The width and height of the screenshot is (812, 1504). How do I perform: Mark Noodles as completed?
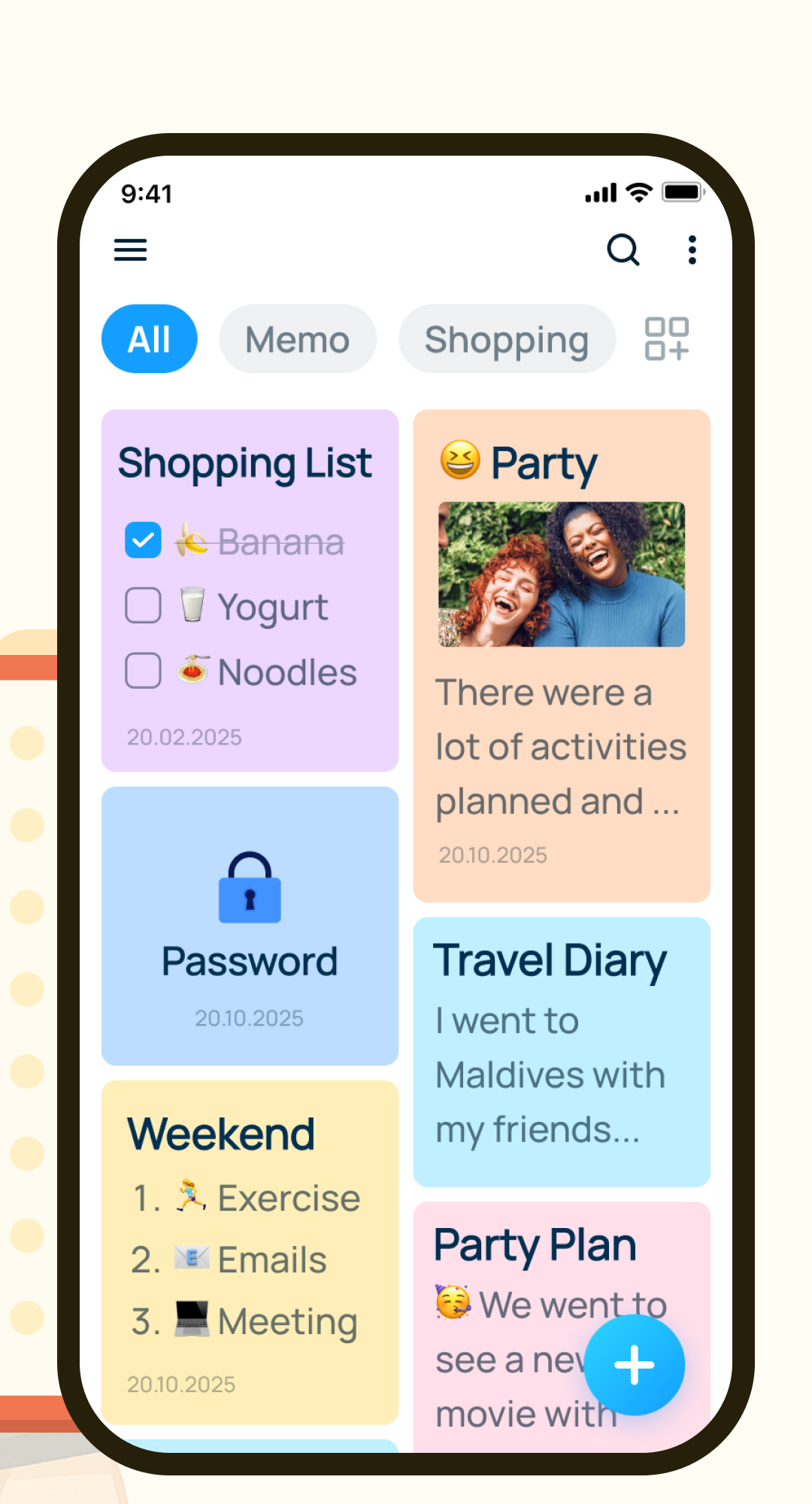tap(142, 671)
